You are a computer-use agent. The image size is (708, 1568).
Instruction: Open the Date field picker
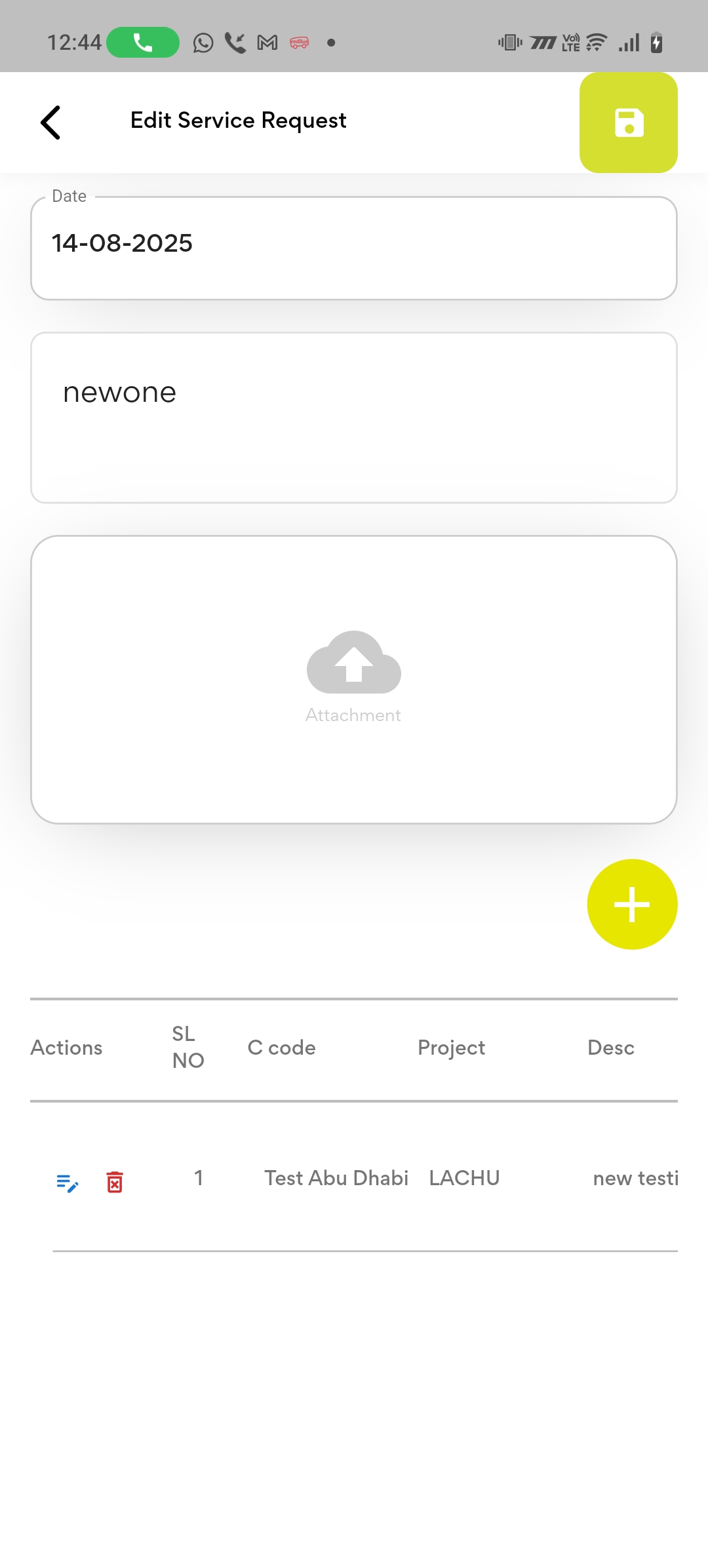(353, 247)
